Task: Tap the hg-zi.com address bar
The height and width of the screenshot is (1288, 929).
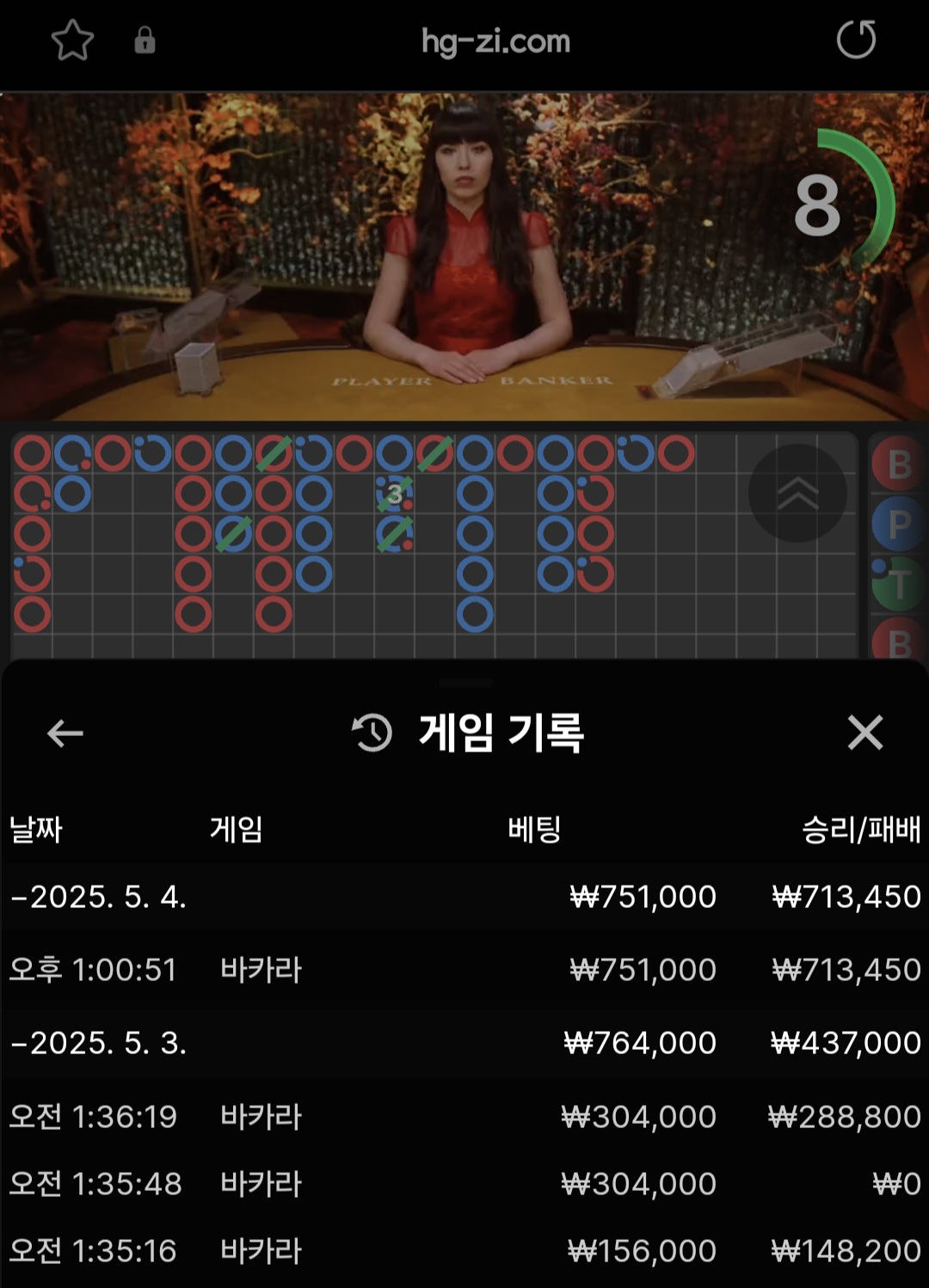Action: 495,41
